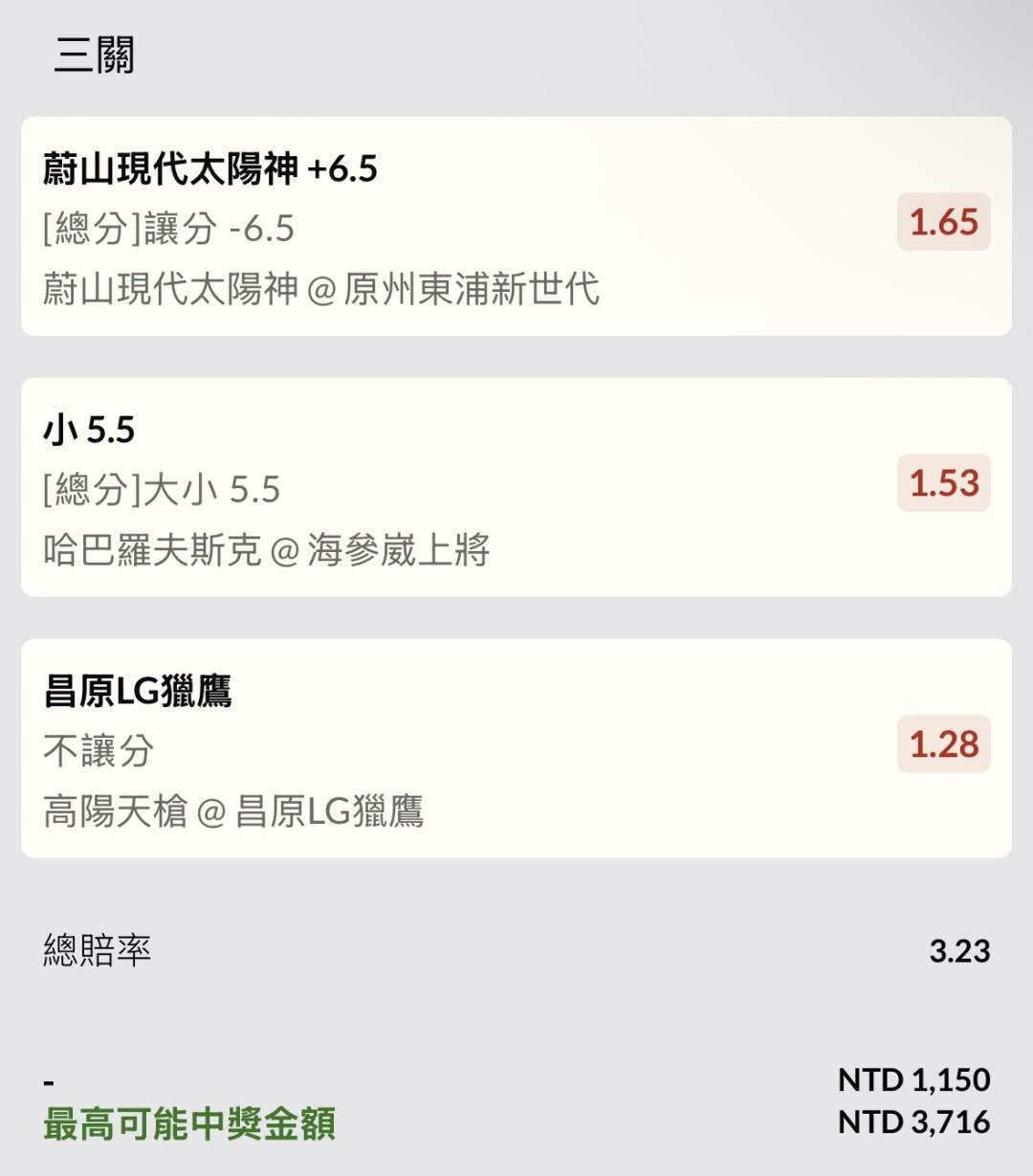Viewport: 1033px width, 1176px height.
Task: Open the 蔚山現代太陽神 +6.5 bet card
Action: coord(516,226)
